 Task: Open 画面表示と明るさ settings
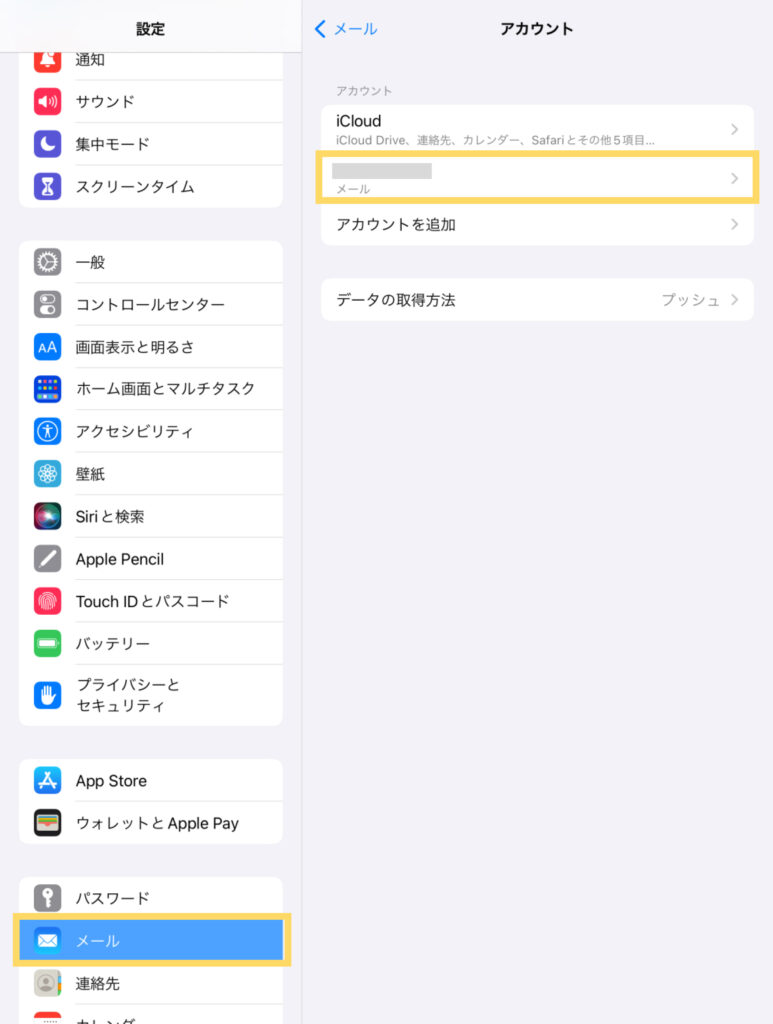(x=150, y=347)
